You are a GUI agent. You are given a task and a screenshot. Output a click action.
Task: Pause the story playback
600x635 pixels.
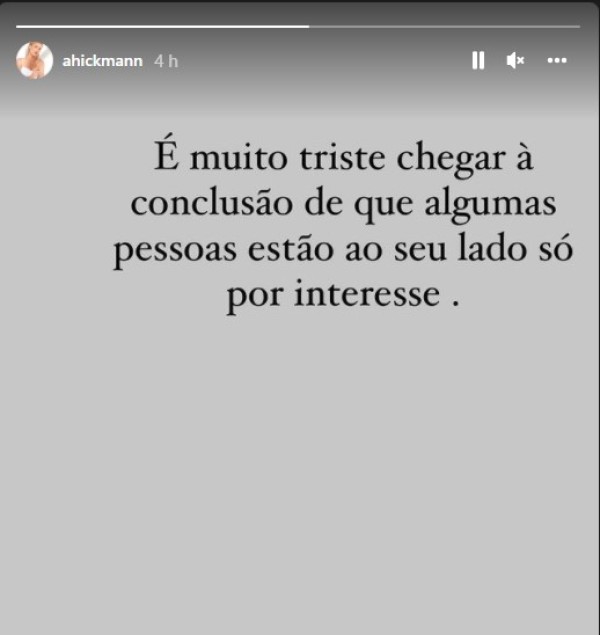coord(478,61)
